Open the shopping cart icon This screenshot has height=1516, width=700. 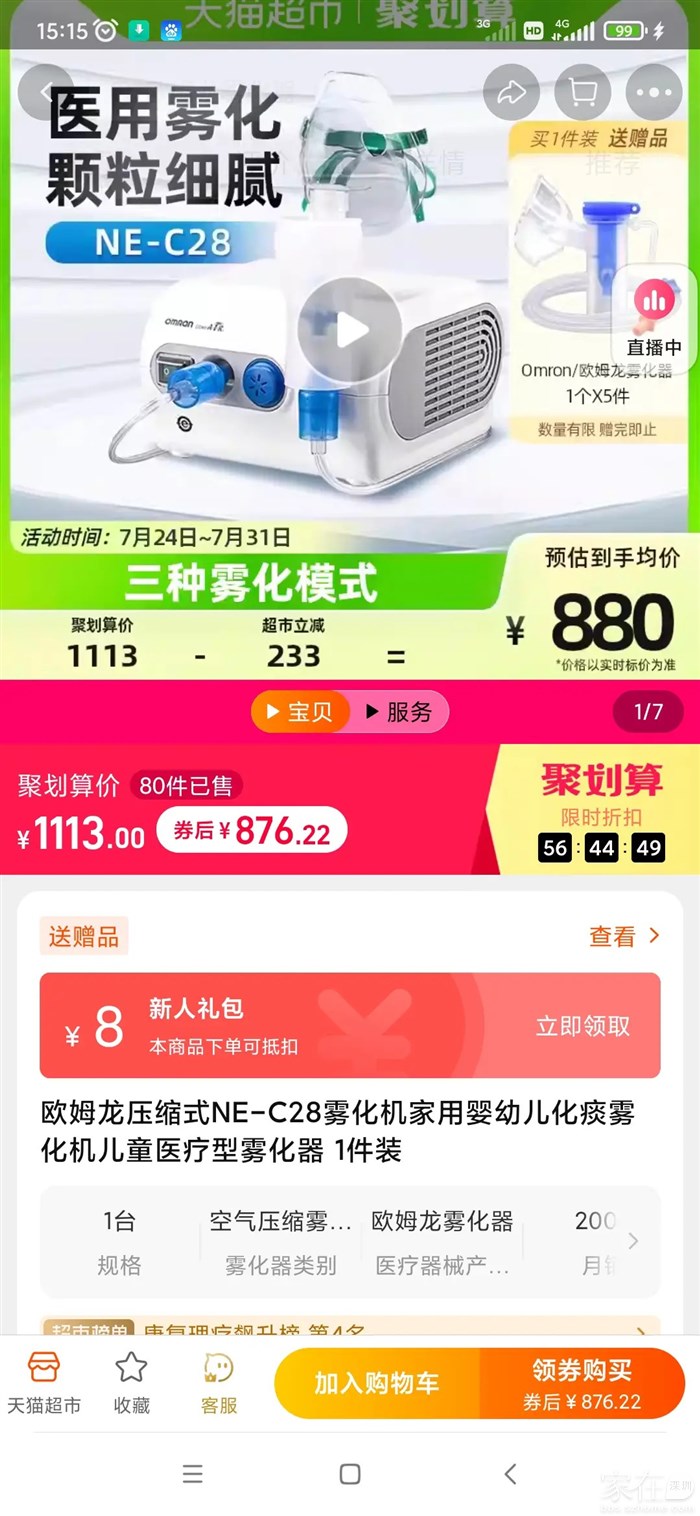coord(582,93)
